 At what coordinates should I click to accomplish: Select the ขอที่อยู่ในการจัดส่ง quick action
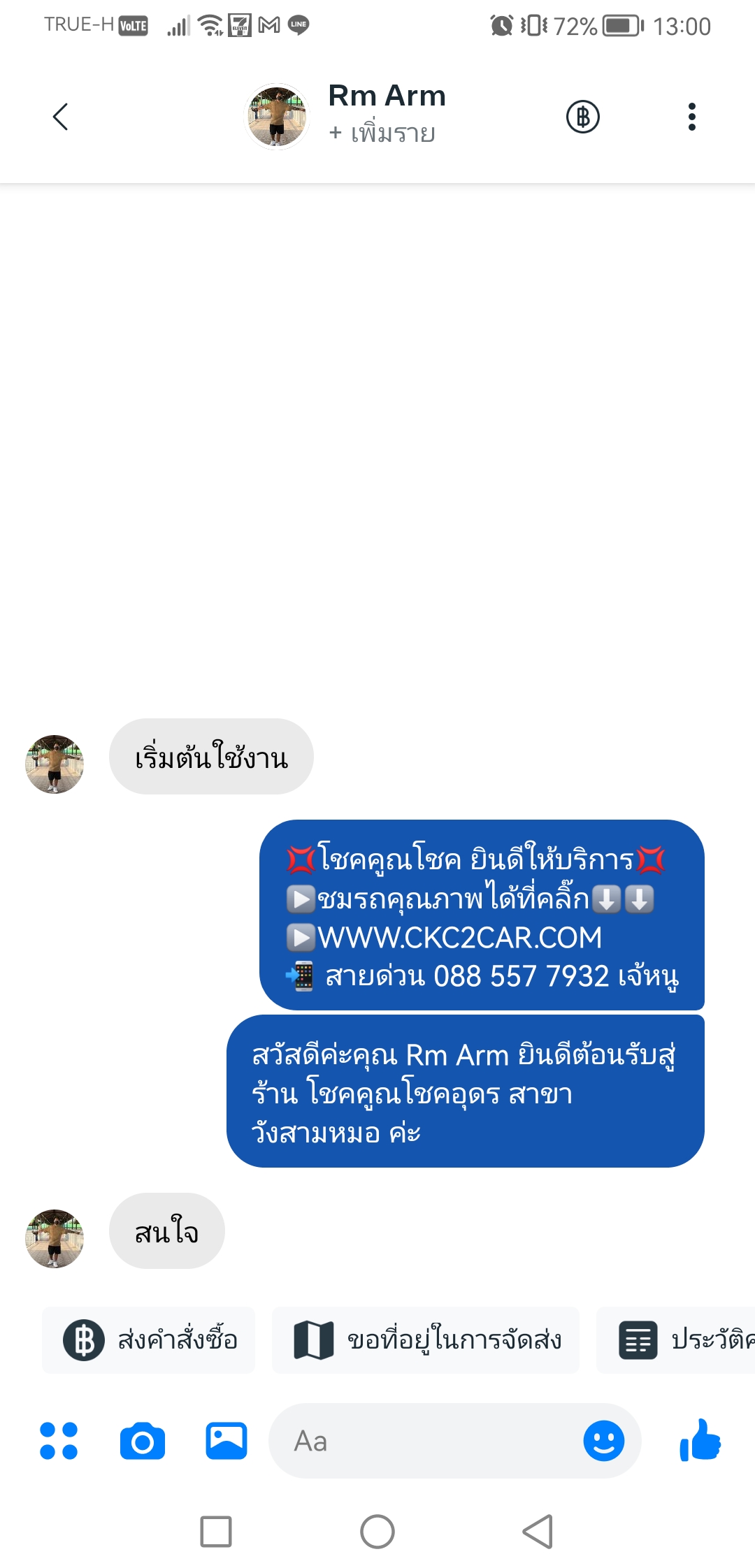point(426,1340)
